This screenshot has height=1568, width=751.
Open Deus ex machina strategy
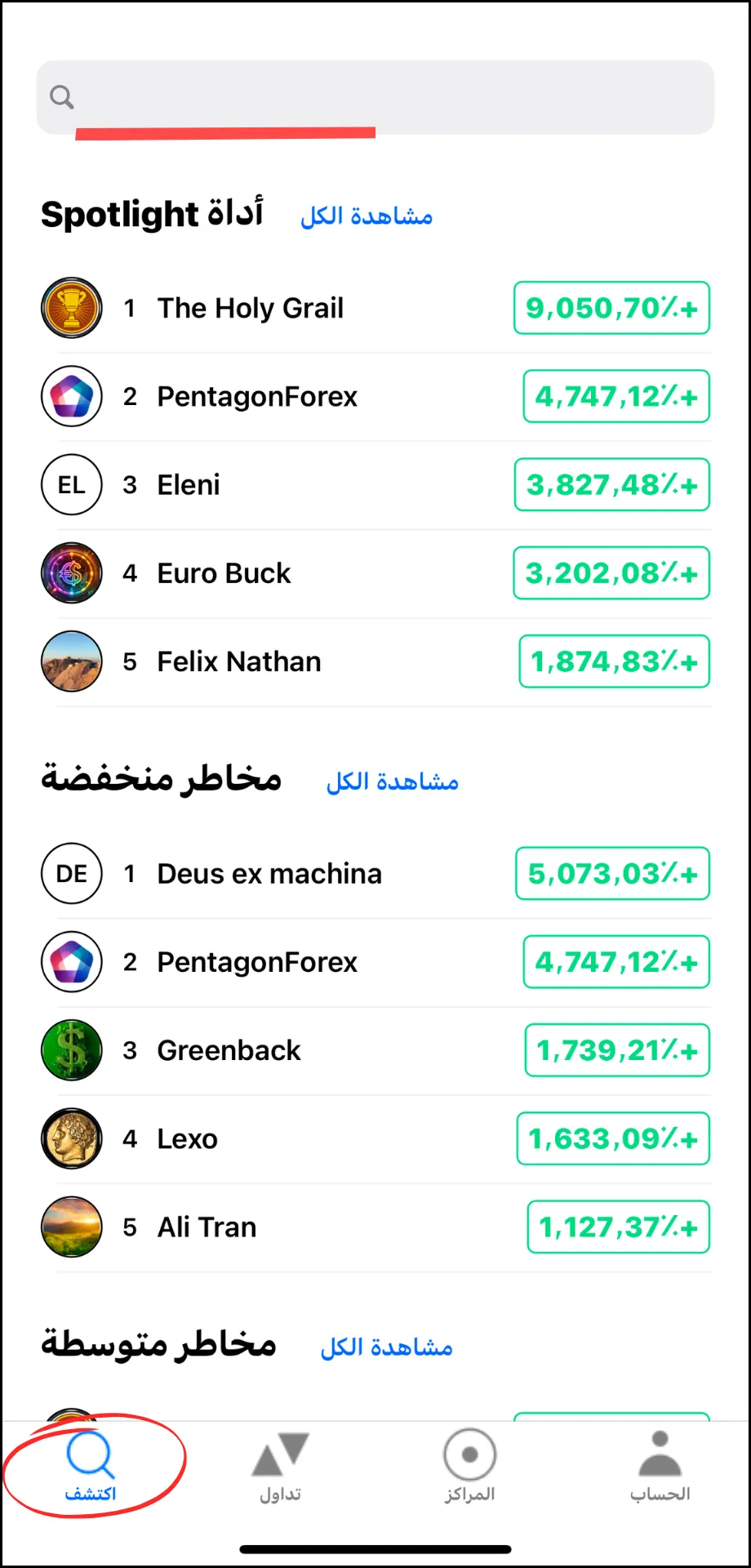click(375, 873)
